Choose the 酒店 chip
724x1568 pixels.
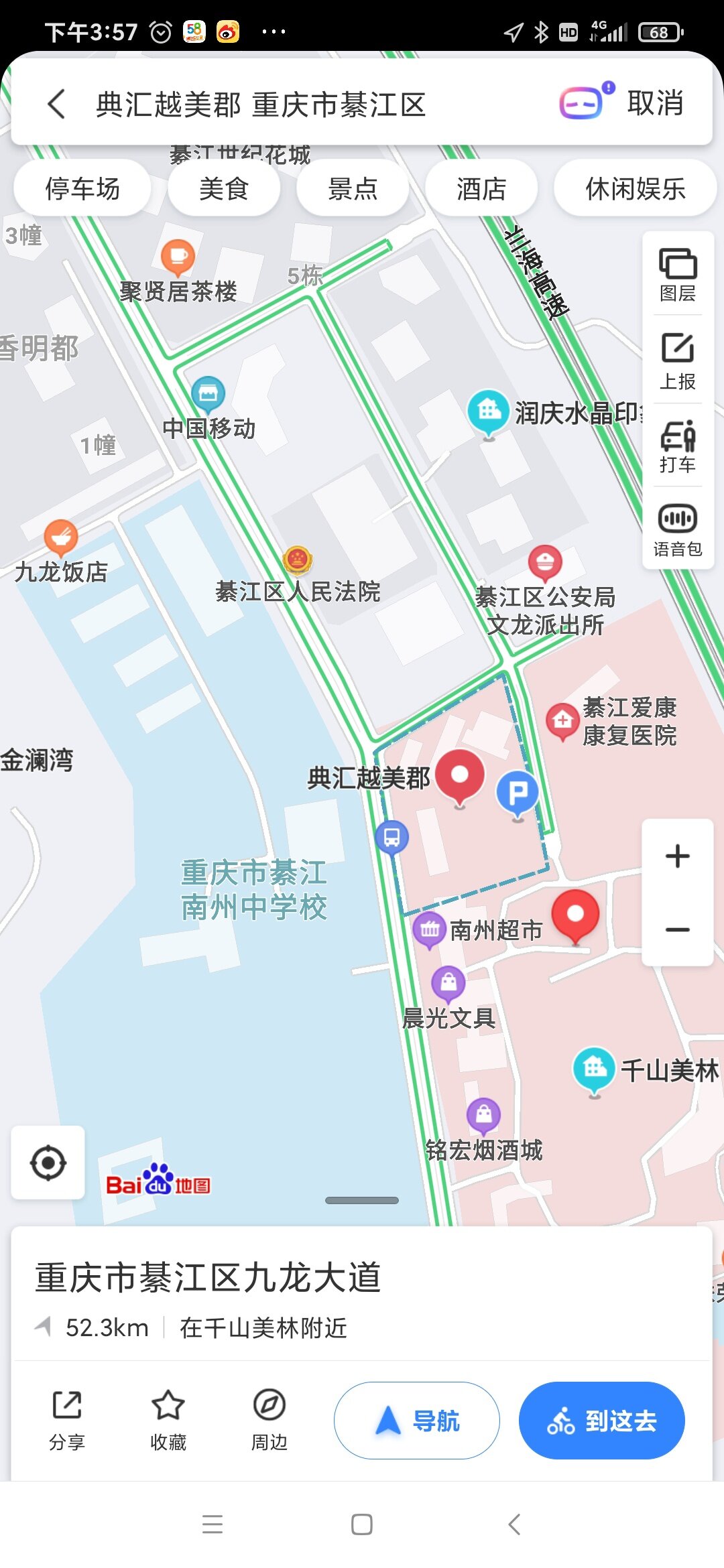click(481, 188)
